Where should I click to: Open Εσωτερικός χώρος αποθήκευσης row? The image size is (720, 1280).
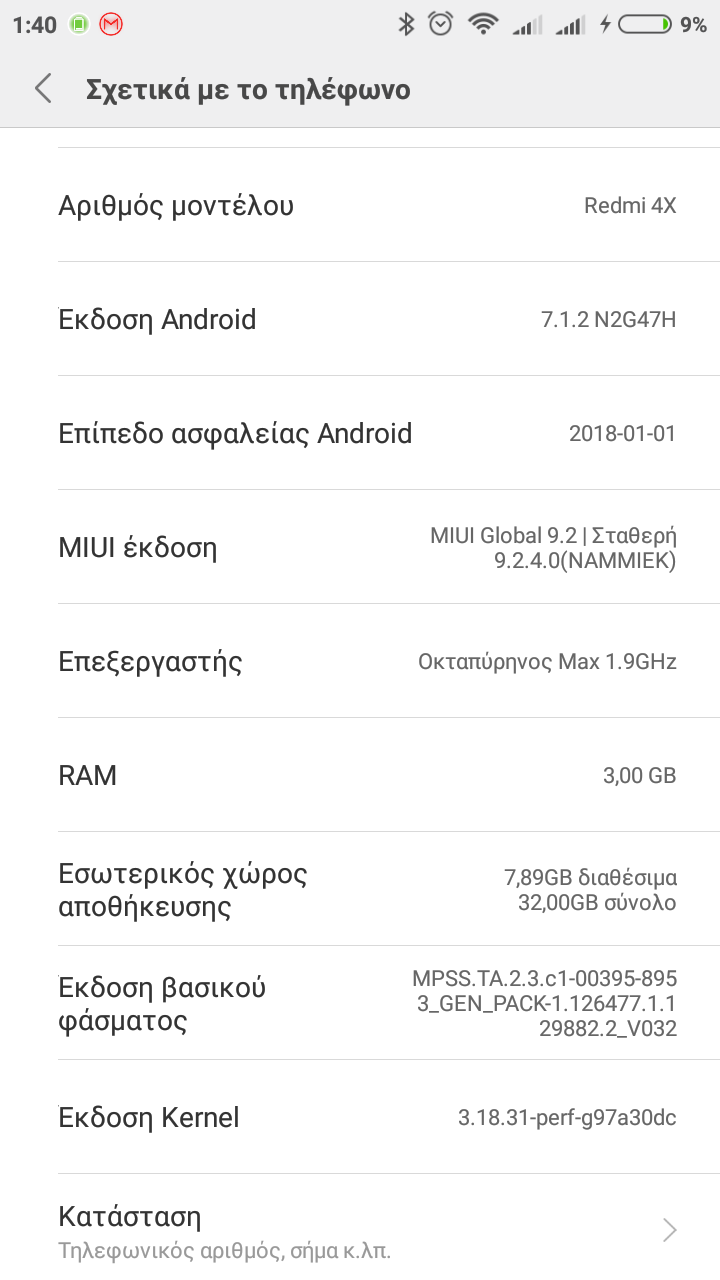point(360,889)
